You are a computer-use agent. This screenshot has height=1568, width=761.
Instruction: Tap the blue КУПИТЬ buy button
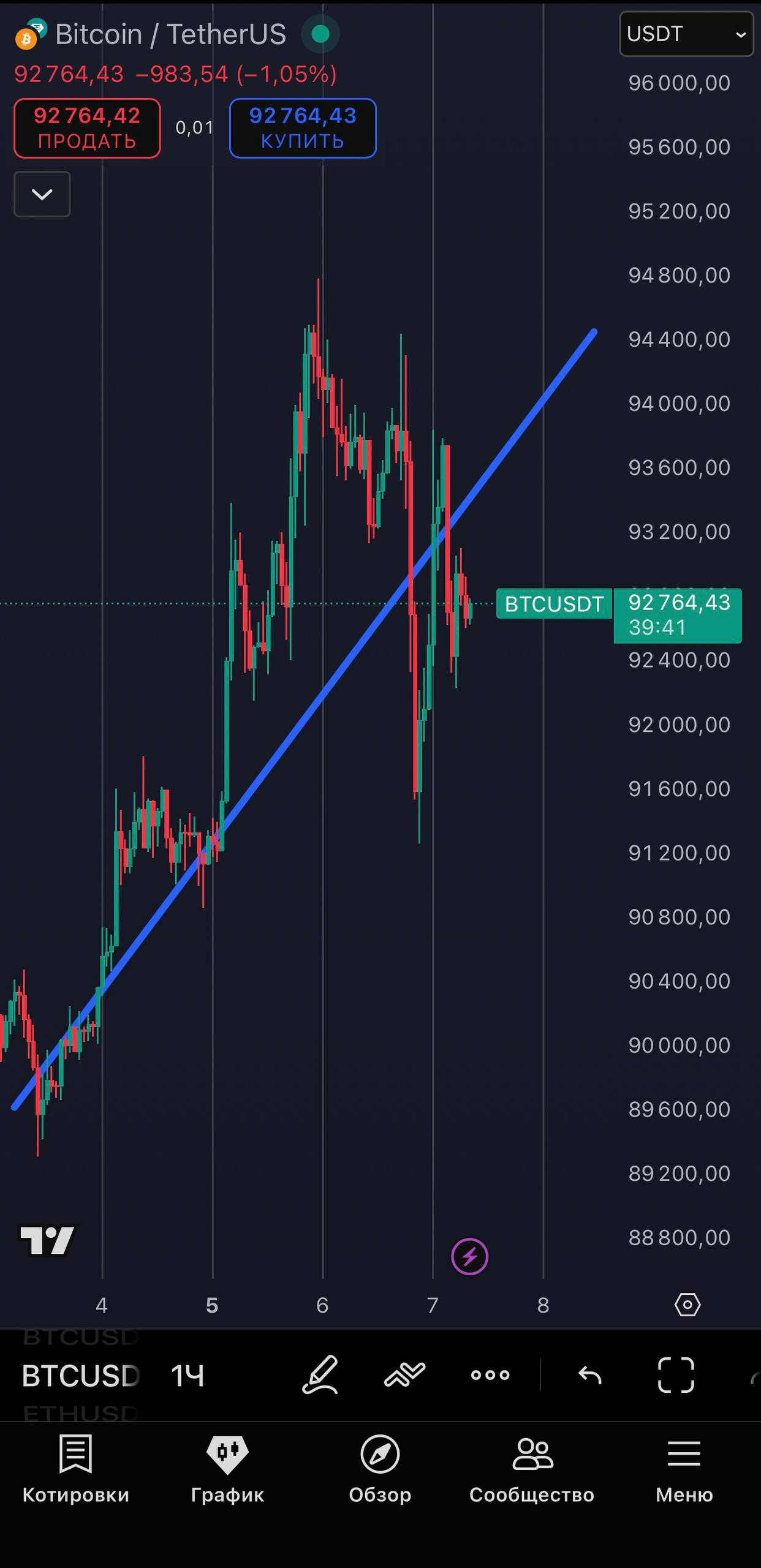[x=303, y=128]
